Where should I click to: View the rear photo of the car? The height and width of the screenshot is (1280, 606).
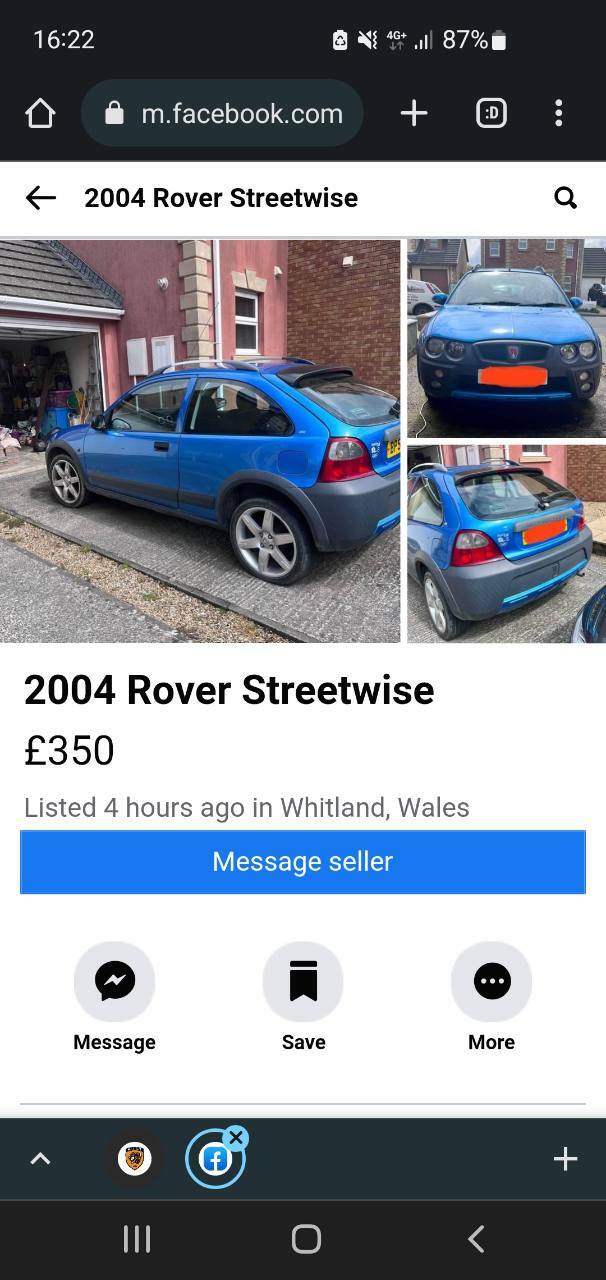pyautogui.click(x=506, y=543)
